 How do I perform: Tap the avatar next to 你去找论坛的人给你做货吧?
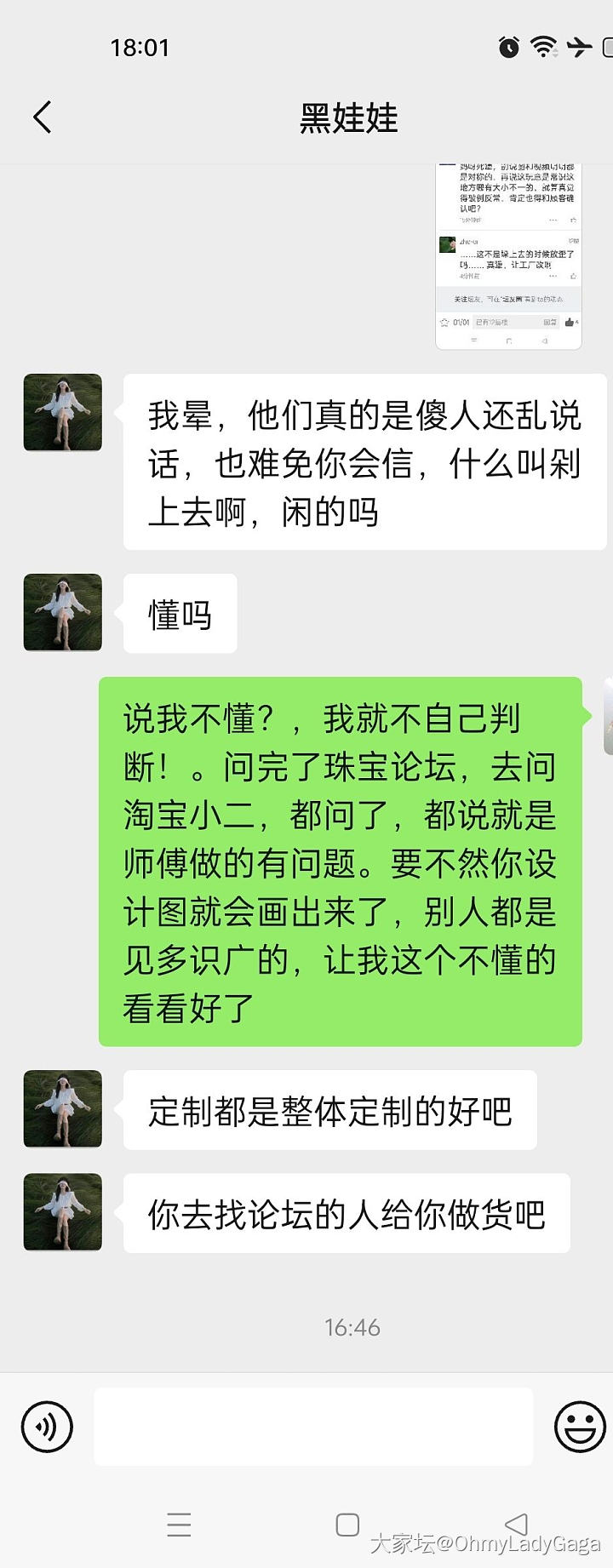63,1212
